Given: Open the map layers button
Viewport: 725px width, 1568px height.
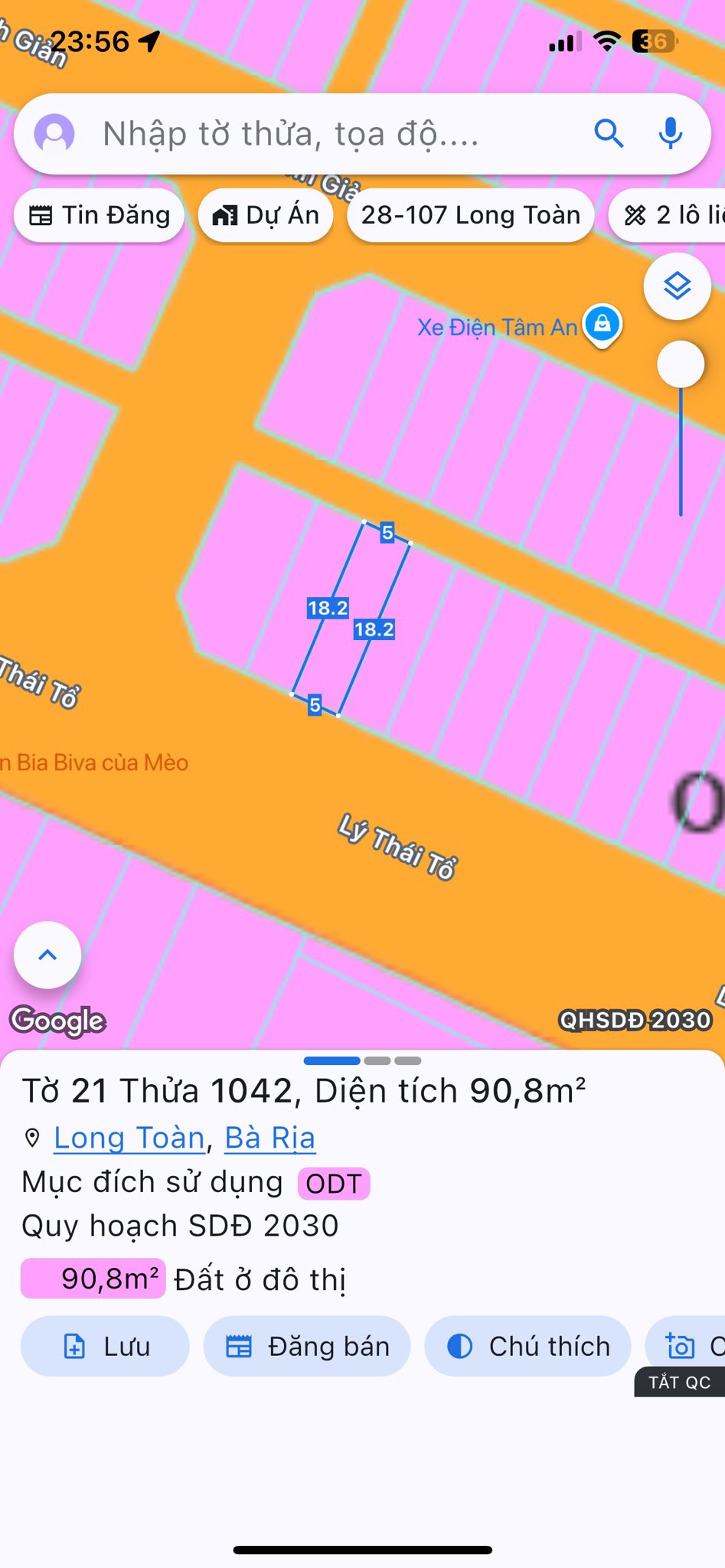Looking at the screenshot, I should tap(677, 286).
